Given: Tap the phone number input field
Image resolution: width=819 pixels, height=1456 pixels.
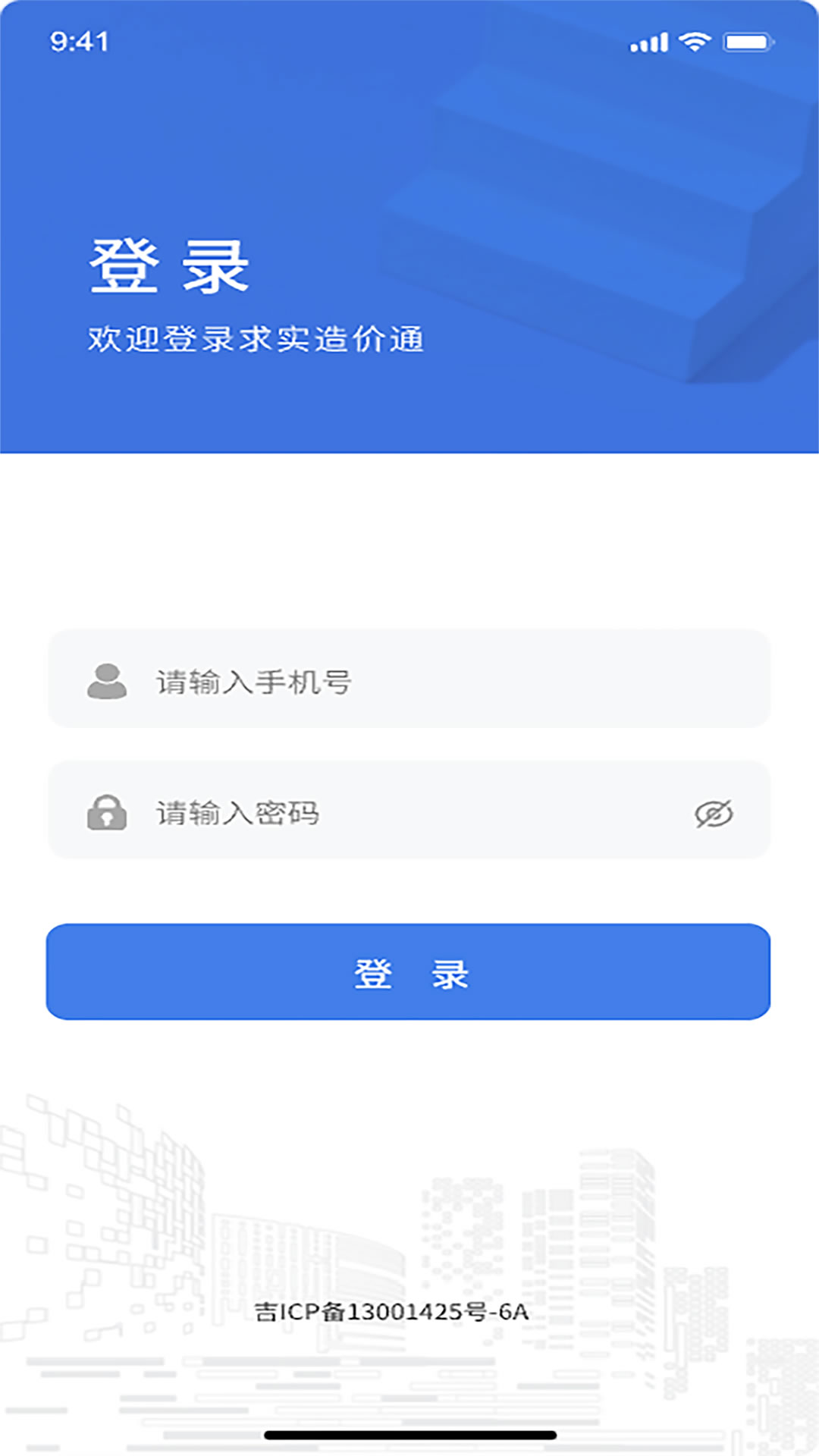Looking at the screenshot, I should point(409,679).
